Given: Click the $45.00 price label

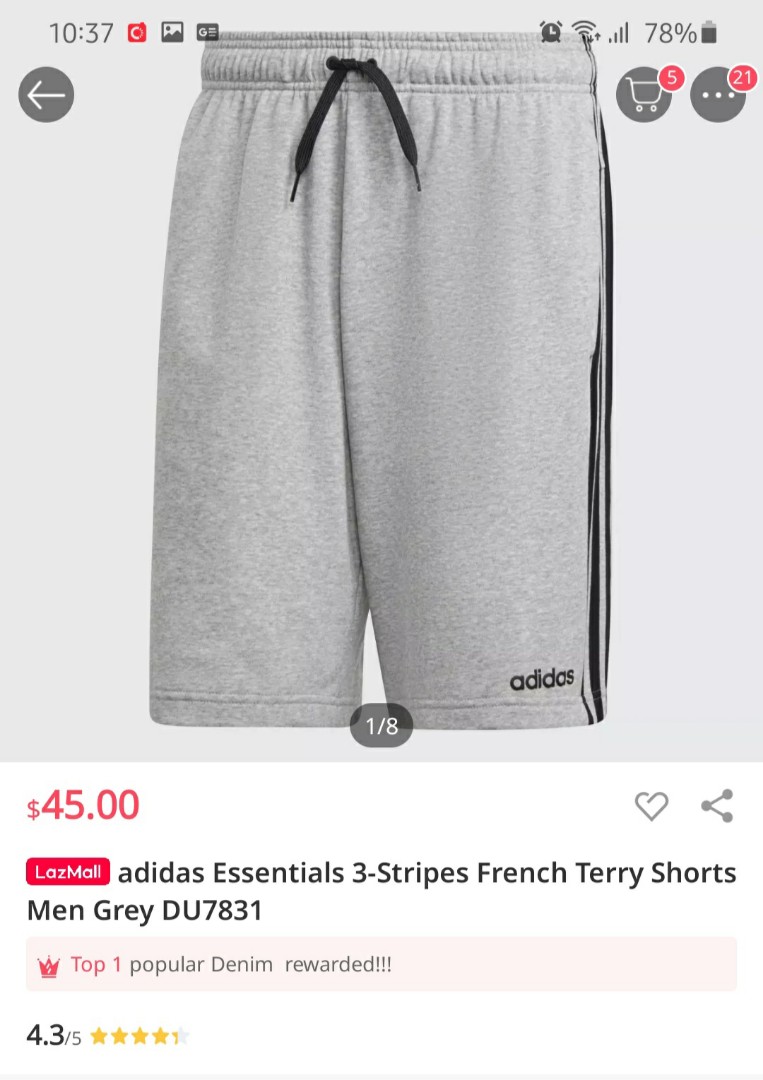Looking at the screenshot, I should [82, 805].
